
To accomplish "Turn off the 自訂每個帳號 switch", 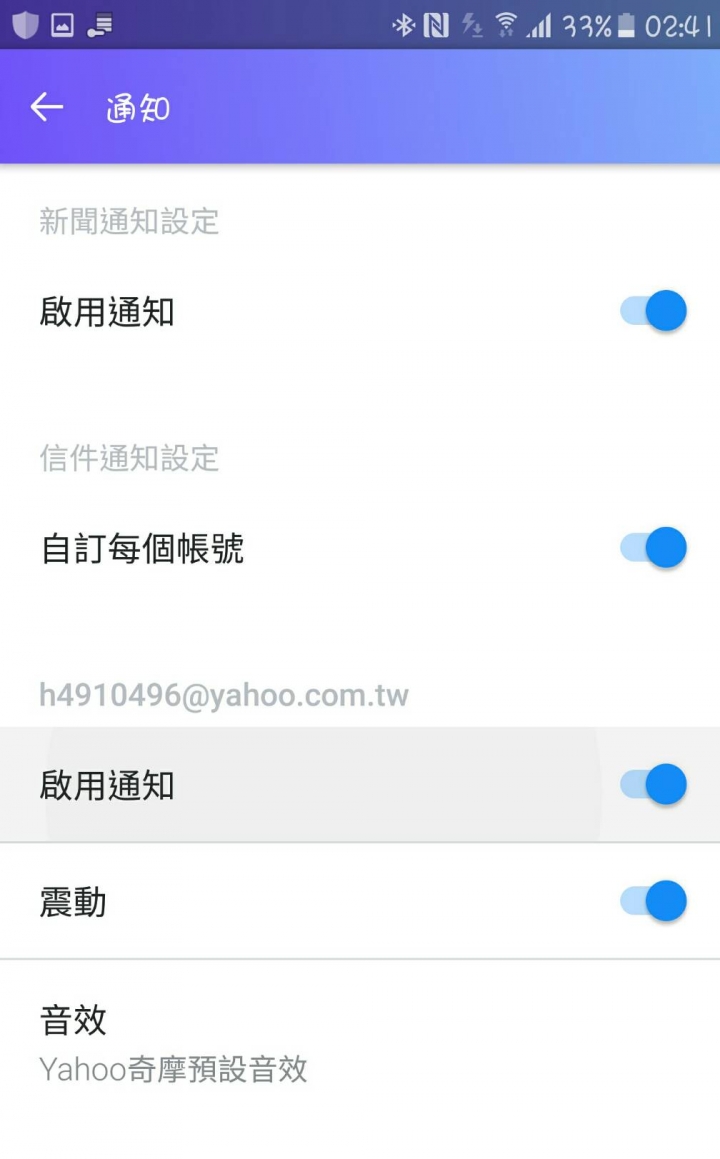I will point(653,548).
